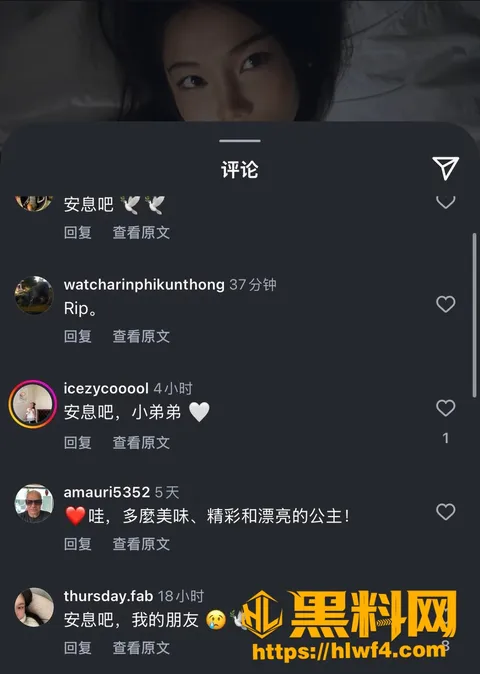Tap the share arrow beside 评论 title
Screen dimensions: 480x674
click(x=445, y=168)
